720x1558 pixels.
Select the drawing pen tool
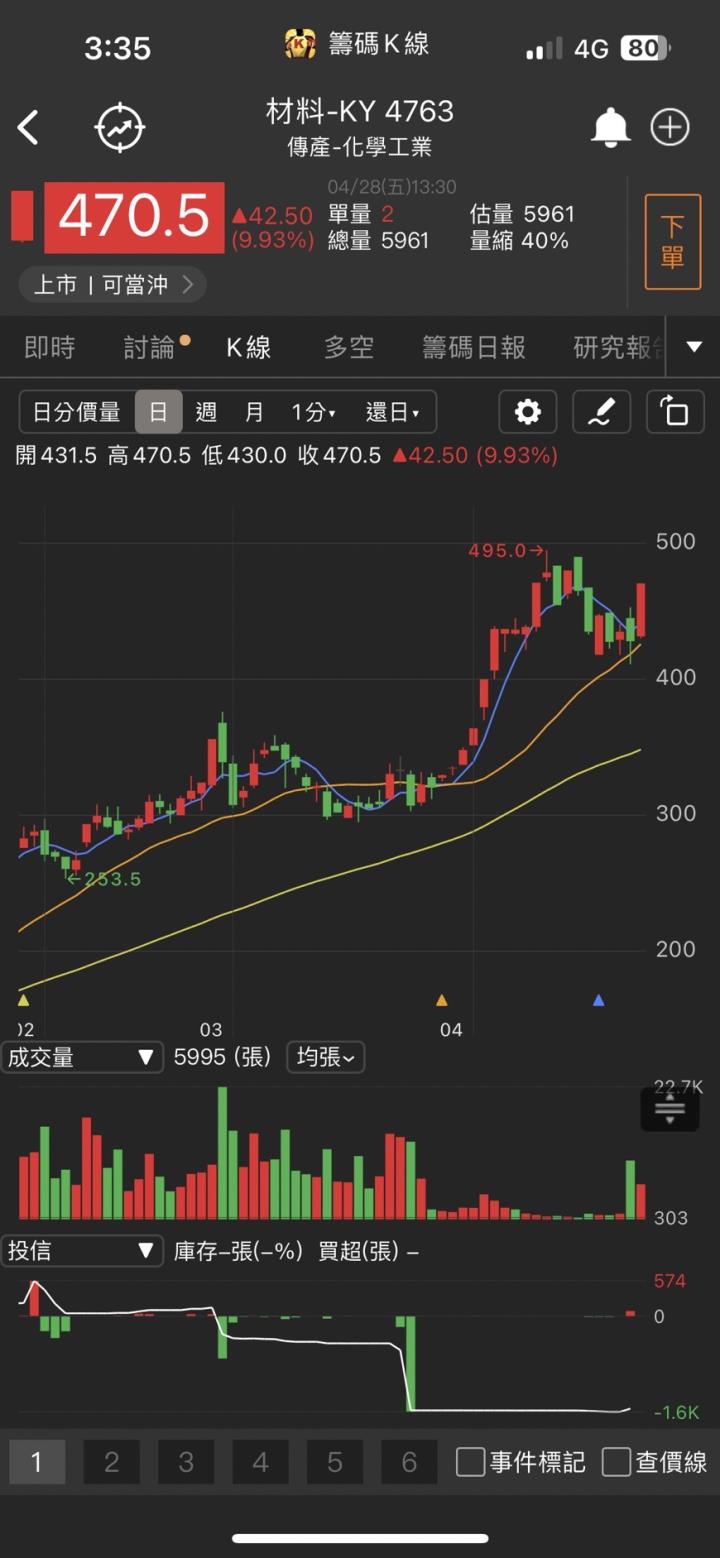(601, 411)
